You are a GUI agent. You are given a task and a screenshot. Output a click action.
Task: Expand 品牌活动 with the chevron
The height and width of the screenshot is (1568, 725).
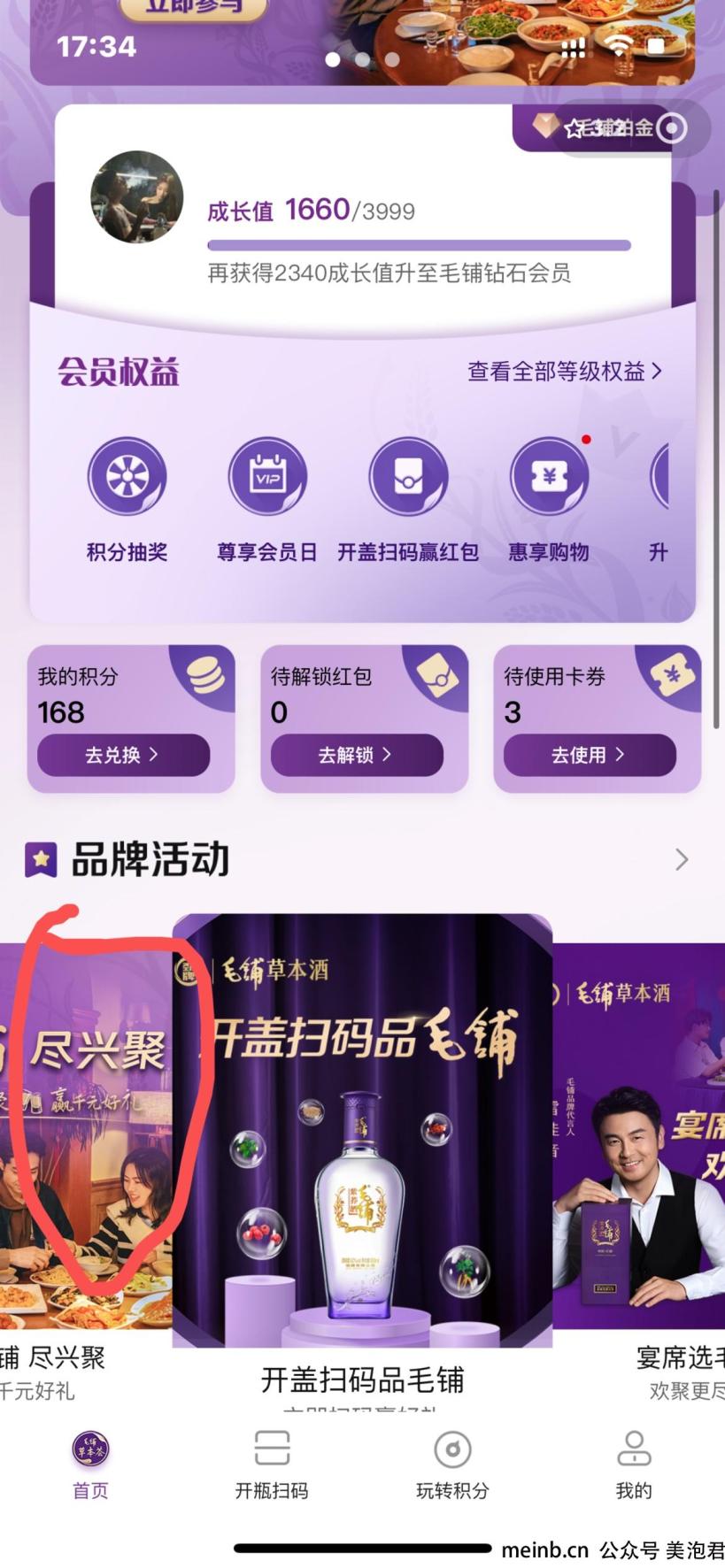(x=681, y=859)
